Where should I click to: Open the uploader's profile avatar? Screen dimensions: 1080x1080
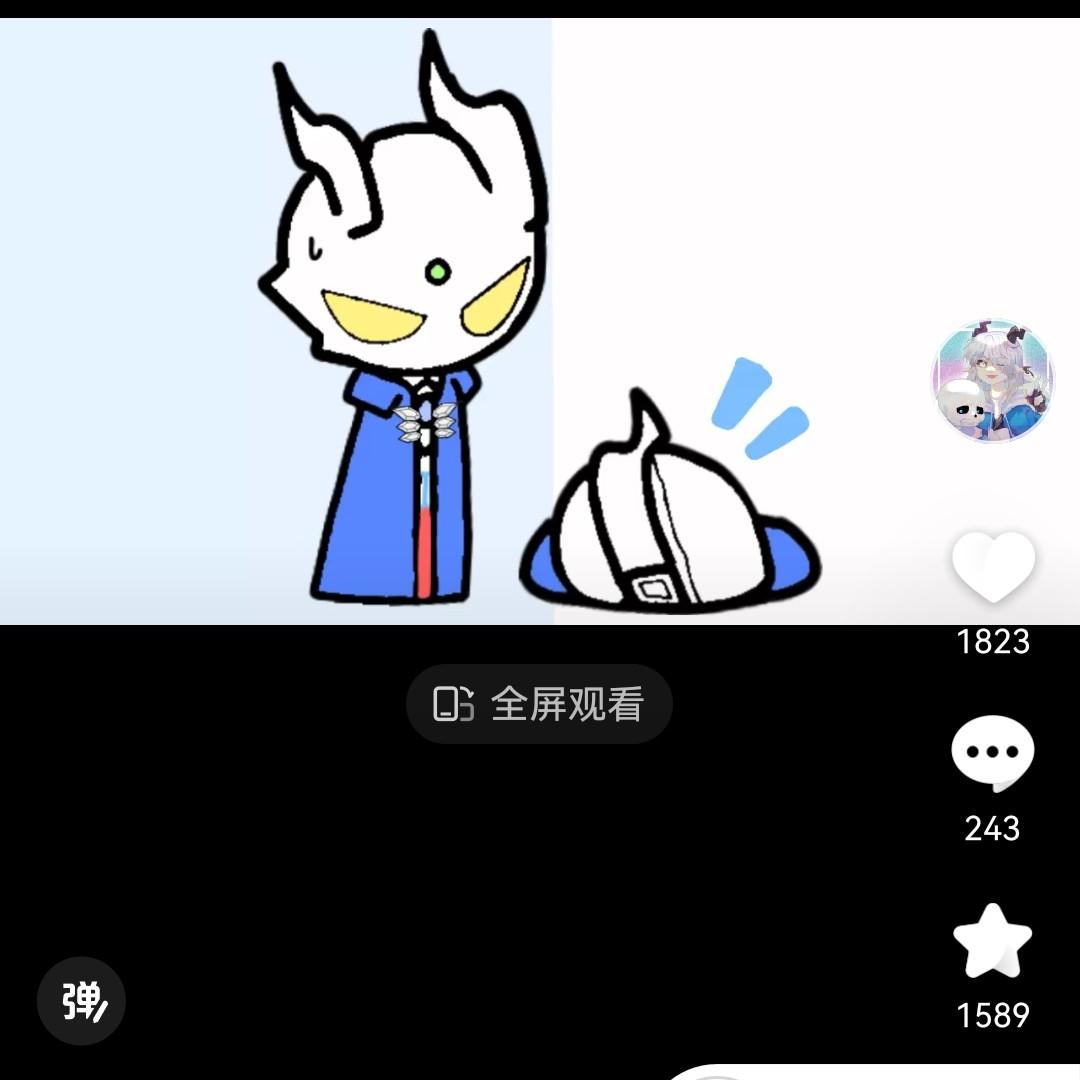pos(993,381)
